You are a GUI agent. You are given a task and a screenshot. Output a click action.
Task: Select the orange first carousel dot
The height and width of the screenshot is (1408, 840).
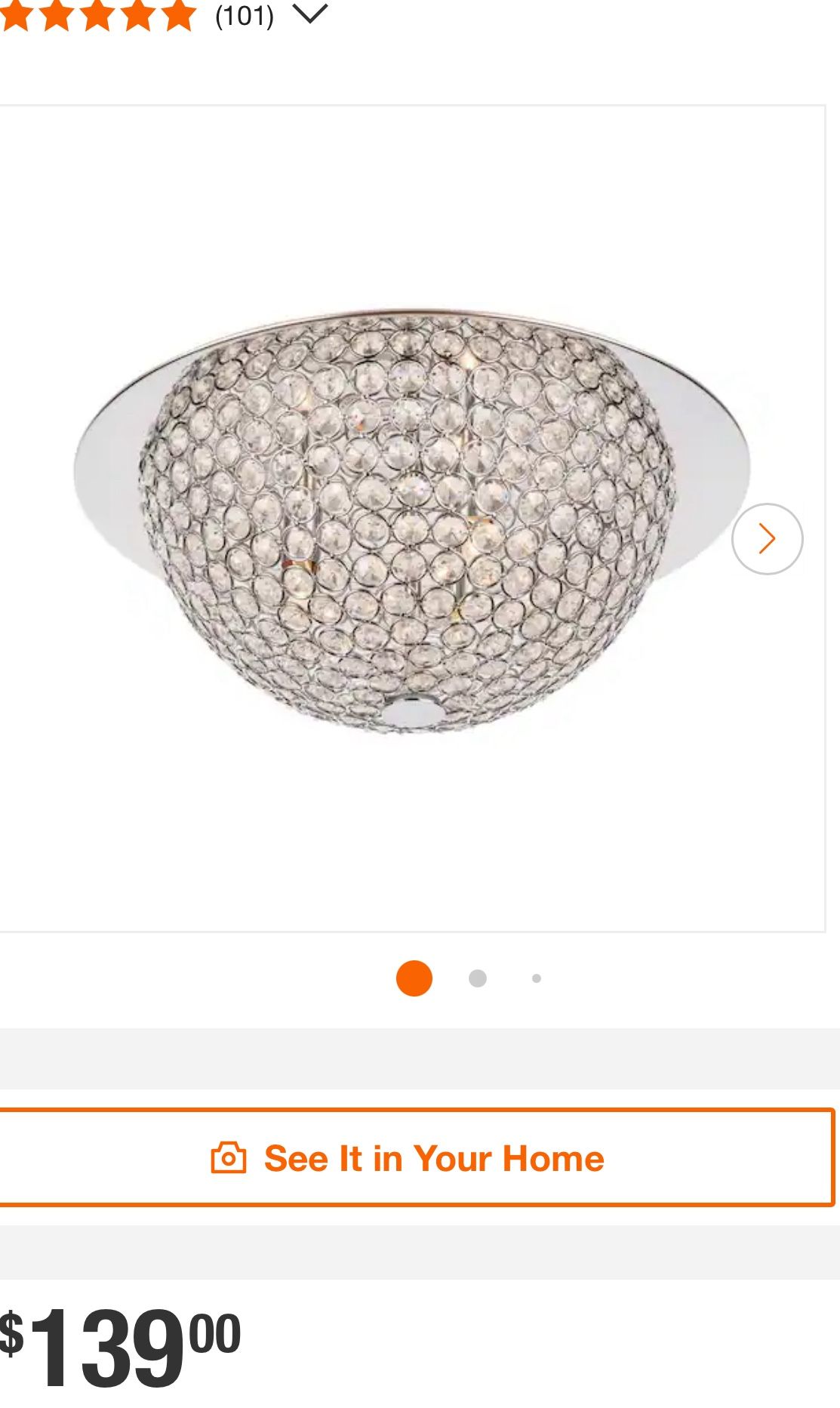(x=415, y=978)
